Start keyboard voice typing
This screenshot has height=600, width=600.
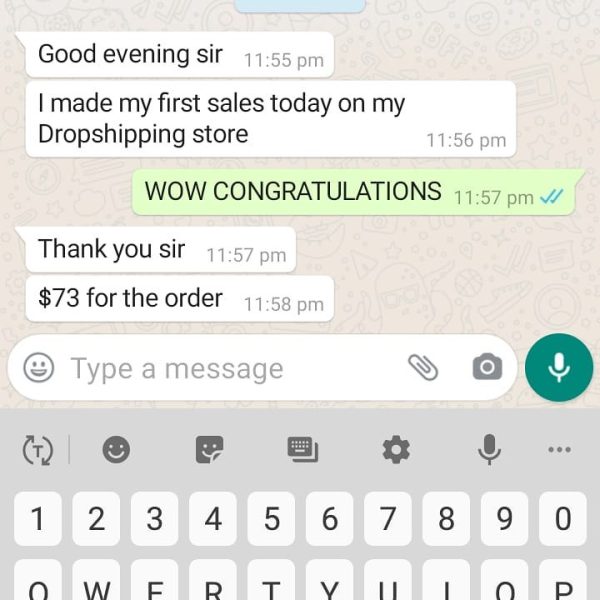pyautogui.click(x=489, y=450)
